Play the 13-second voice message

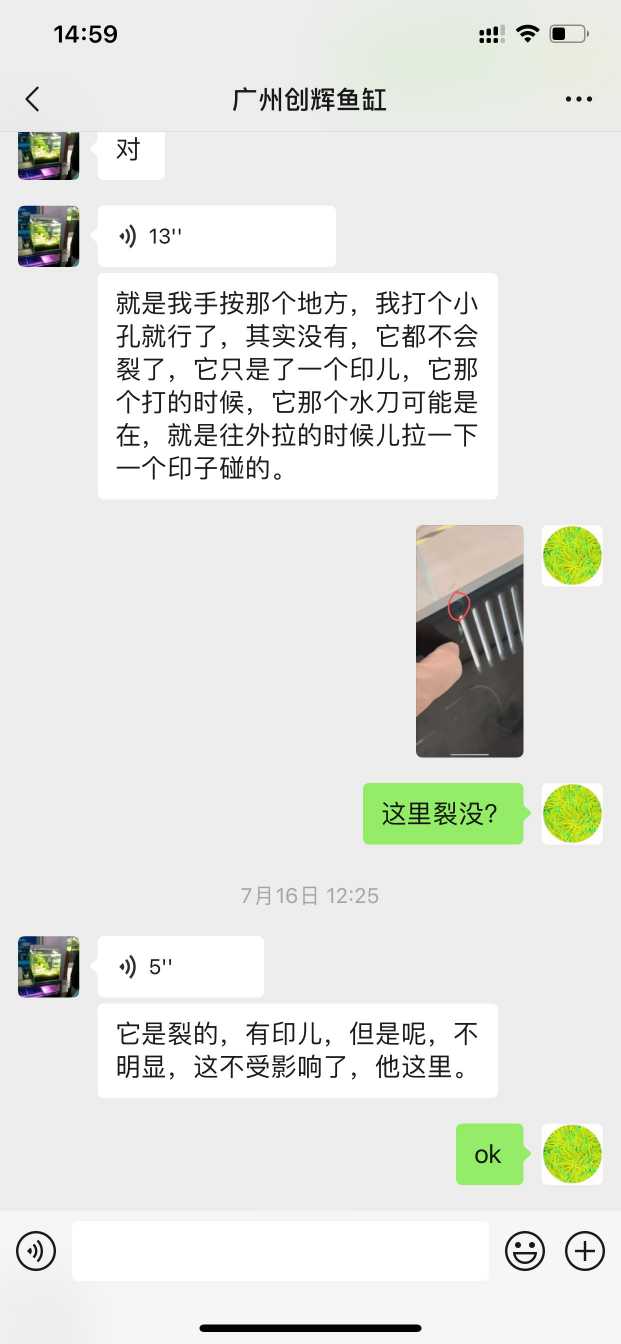[x=216, y=237]
